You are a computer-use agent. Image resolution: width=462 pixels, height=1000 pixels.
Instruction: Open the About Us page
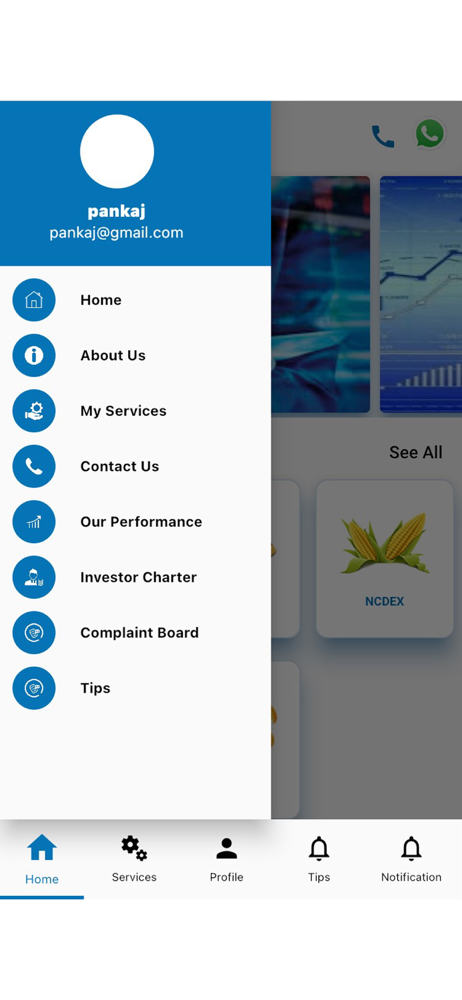point(135,355)
